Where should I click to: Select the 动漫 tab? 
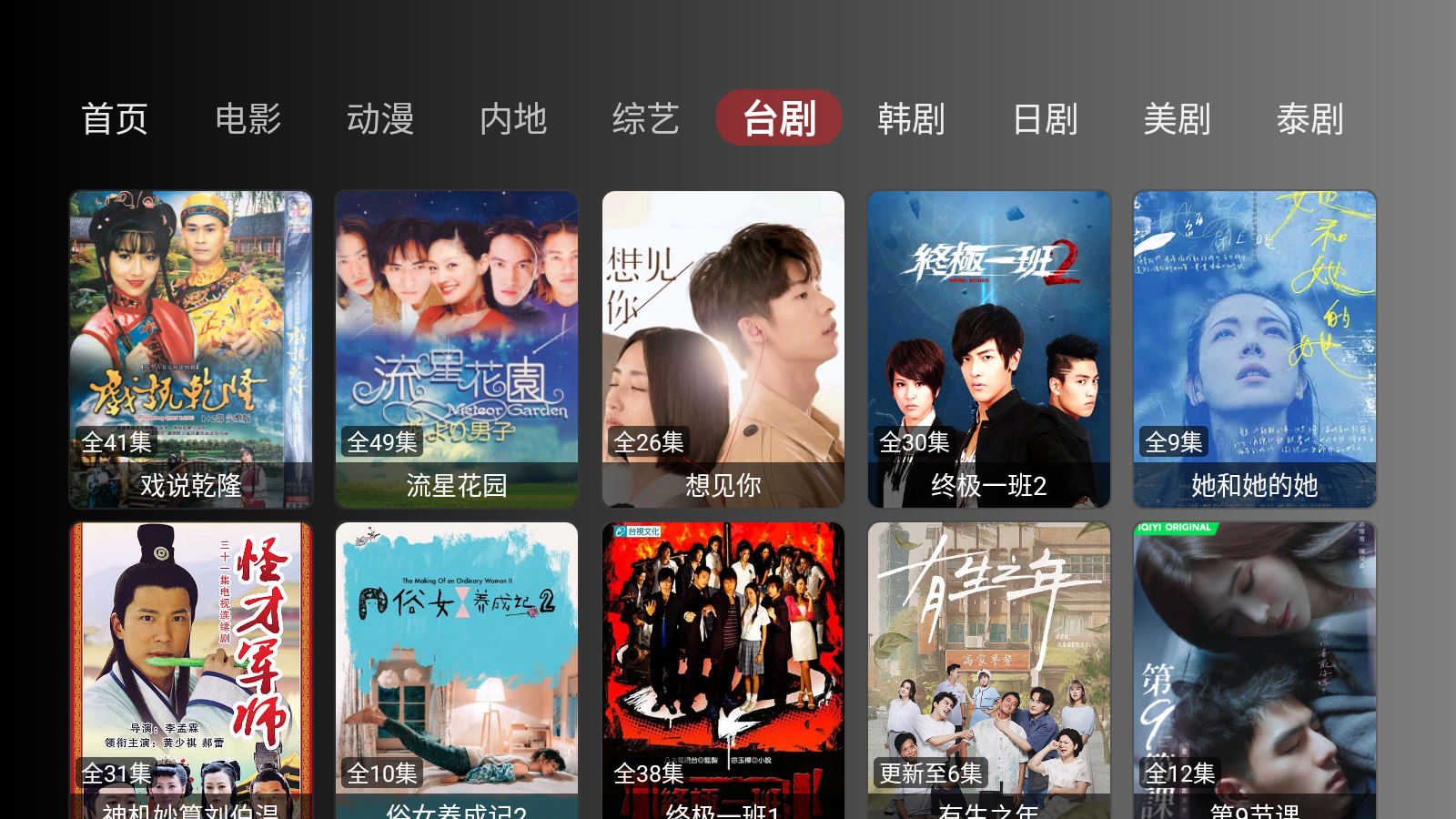point(380,118)
